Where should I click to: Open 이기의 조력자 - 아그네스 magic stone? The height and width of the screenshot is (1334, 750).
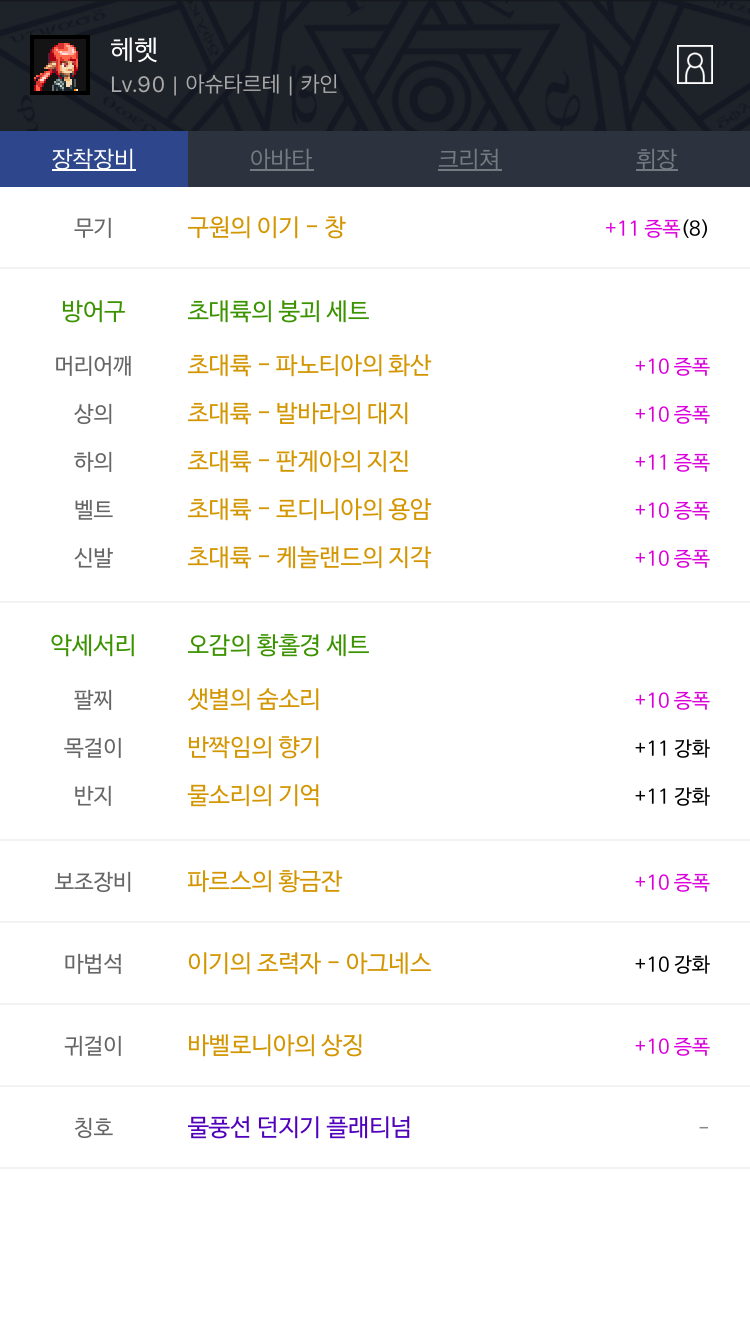click(309, 963)
